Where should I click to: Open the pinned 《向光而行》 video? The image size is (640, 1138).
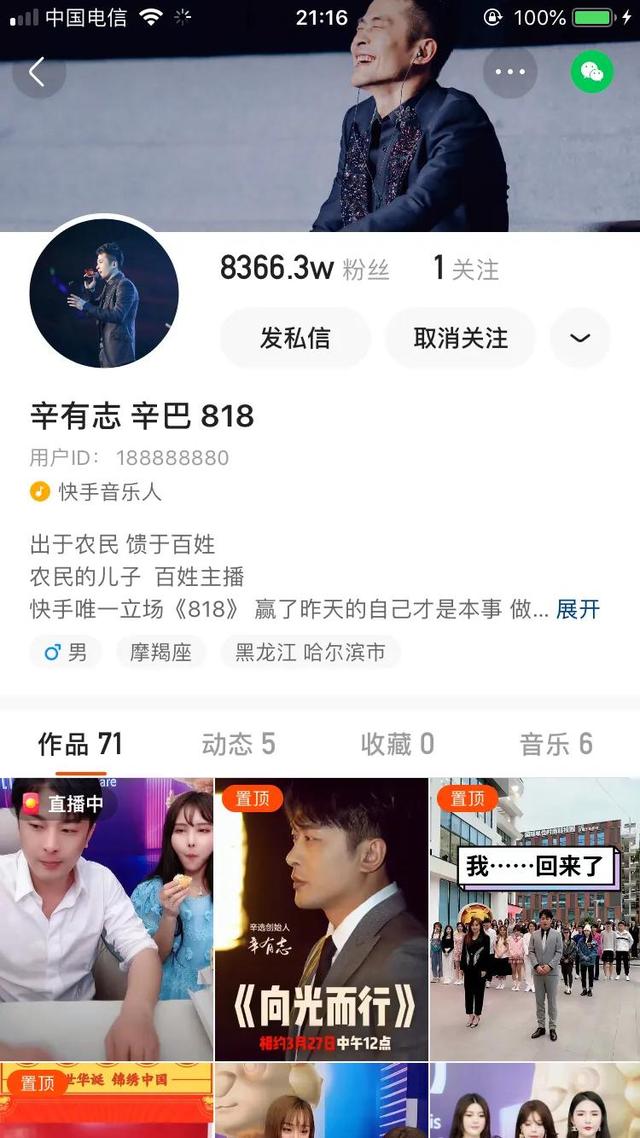[321, 919]
